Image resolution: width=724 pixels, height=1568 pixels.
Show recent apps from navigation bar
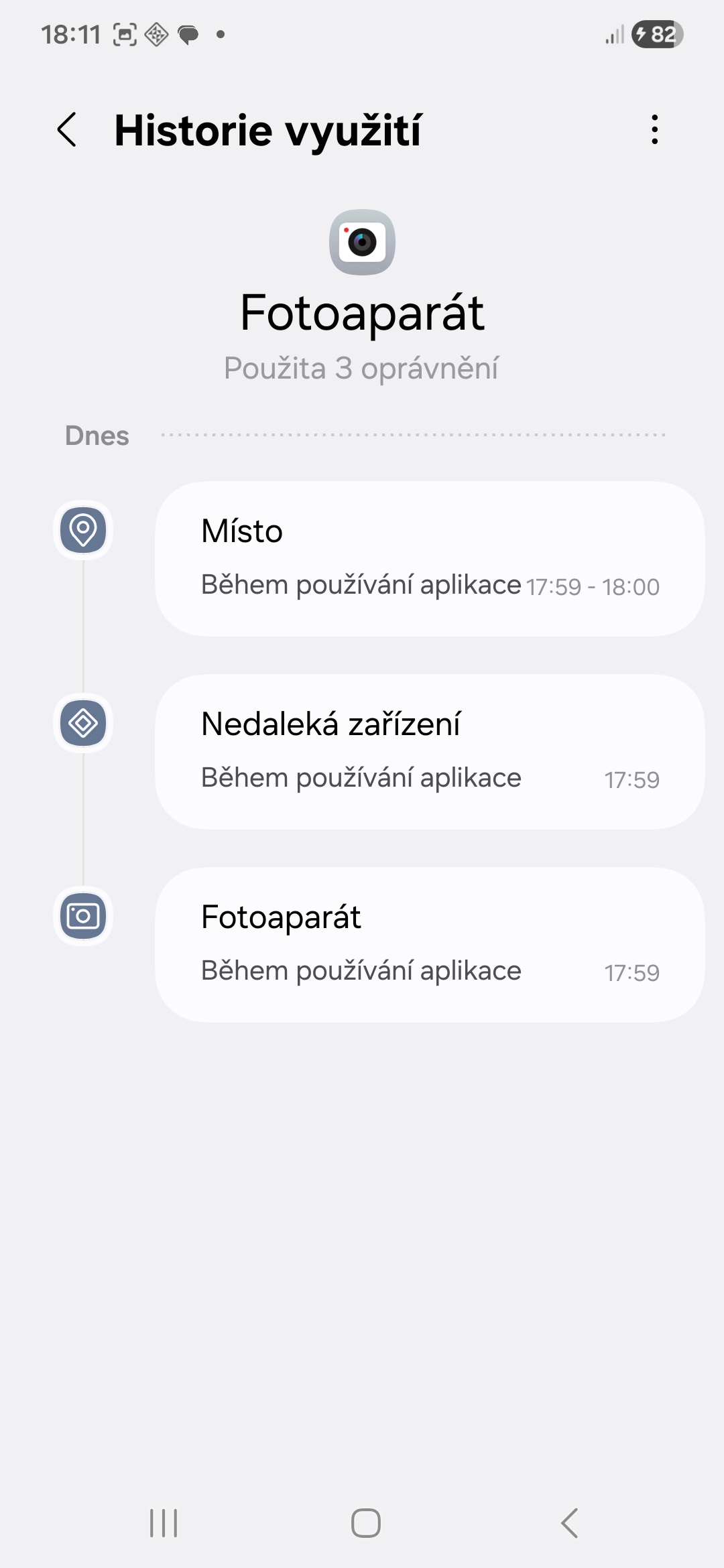164,1523
